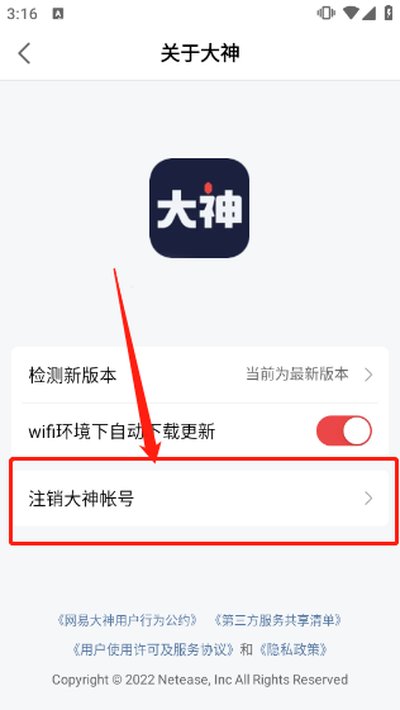Screen dimensions: 400x710
Task: Go back from 关于大神 page
Action: coord(24,53)
